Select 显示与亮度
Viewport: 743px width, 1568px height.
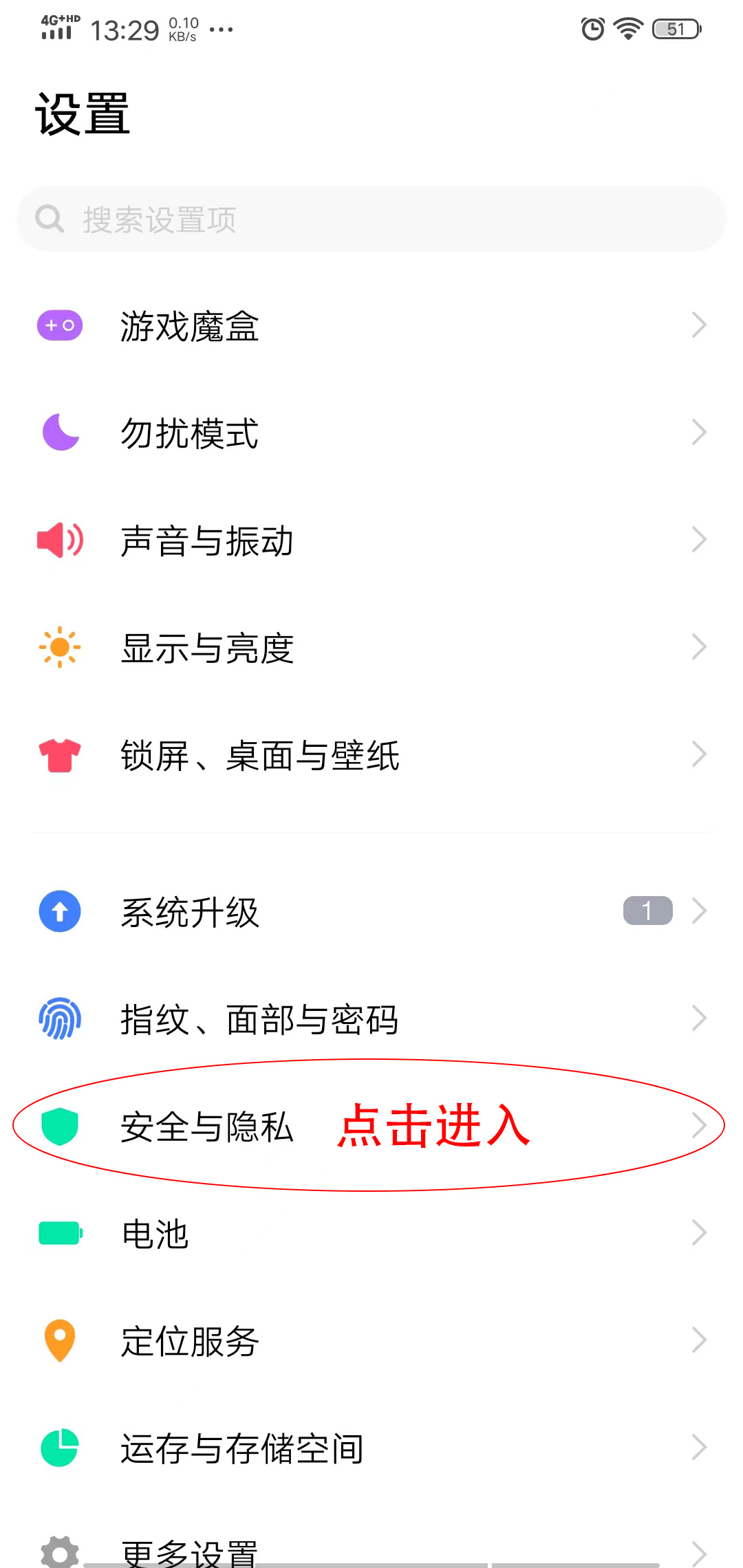click(x=371, y=648)
